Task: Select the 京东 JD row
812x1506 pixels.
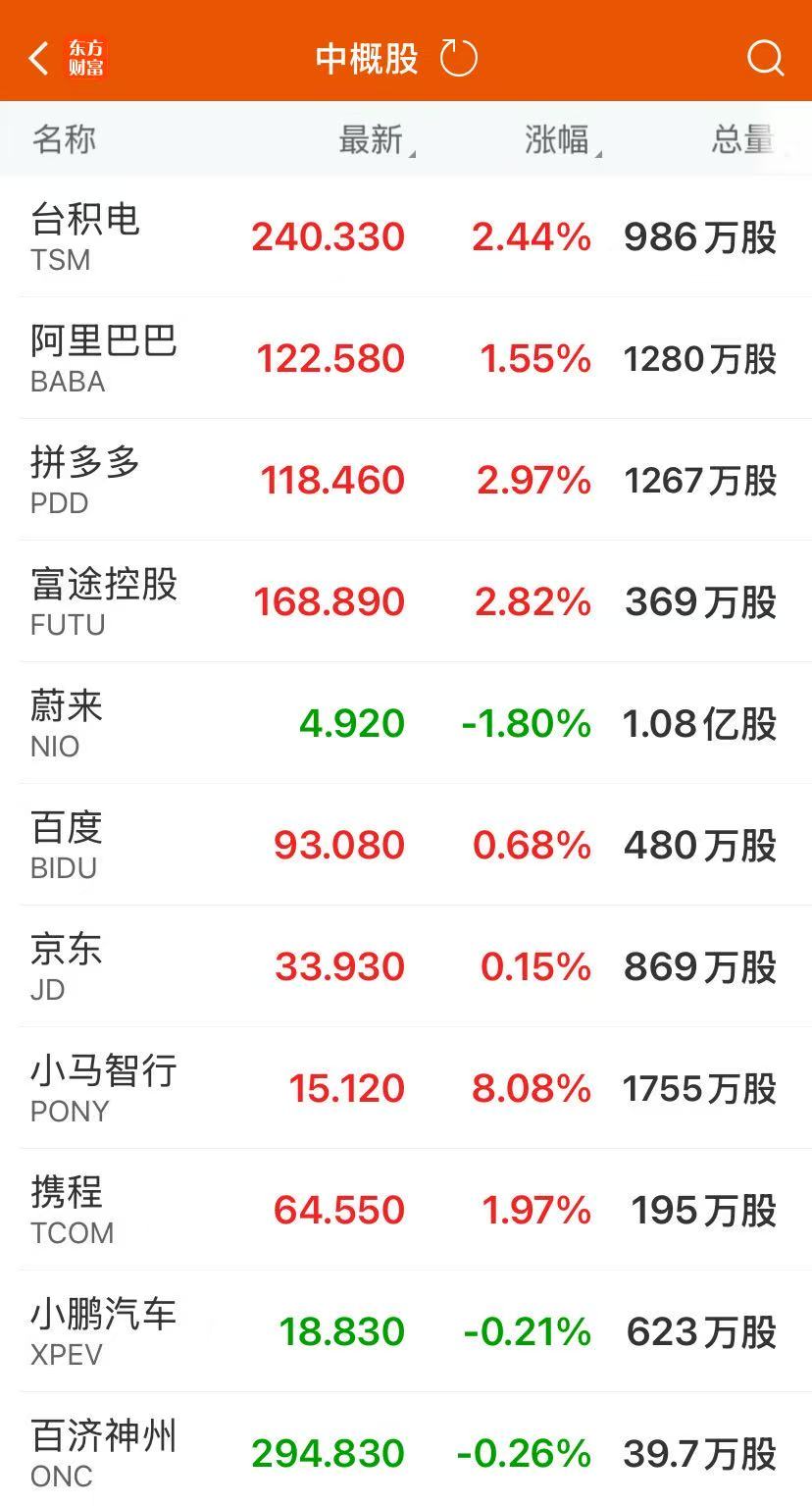Action: tap(67, 966)
